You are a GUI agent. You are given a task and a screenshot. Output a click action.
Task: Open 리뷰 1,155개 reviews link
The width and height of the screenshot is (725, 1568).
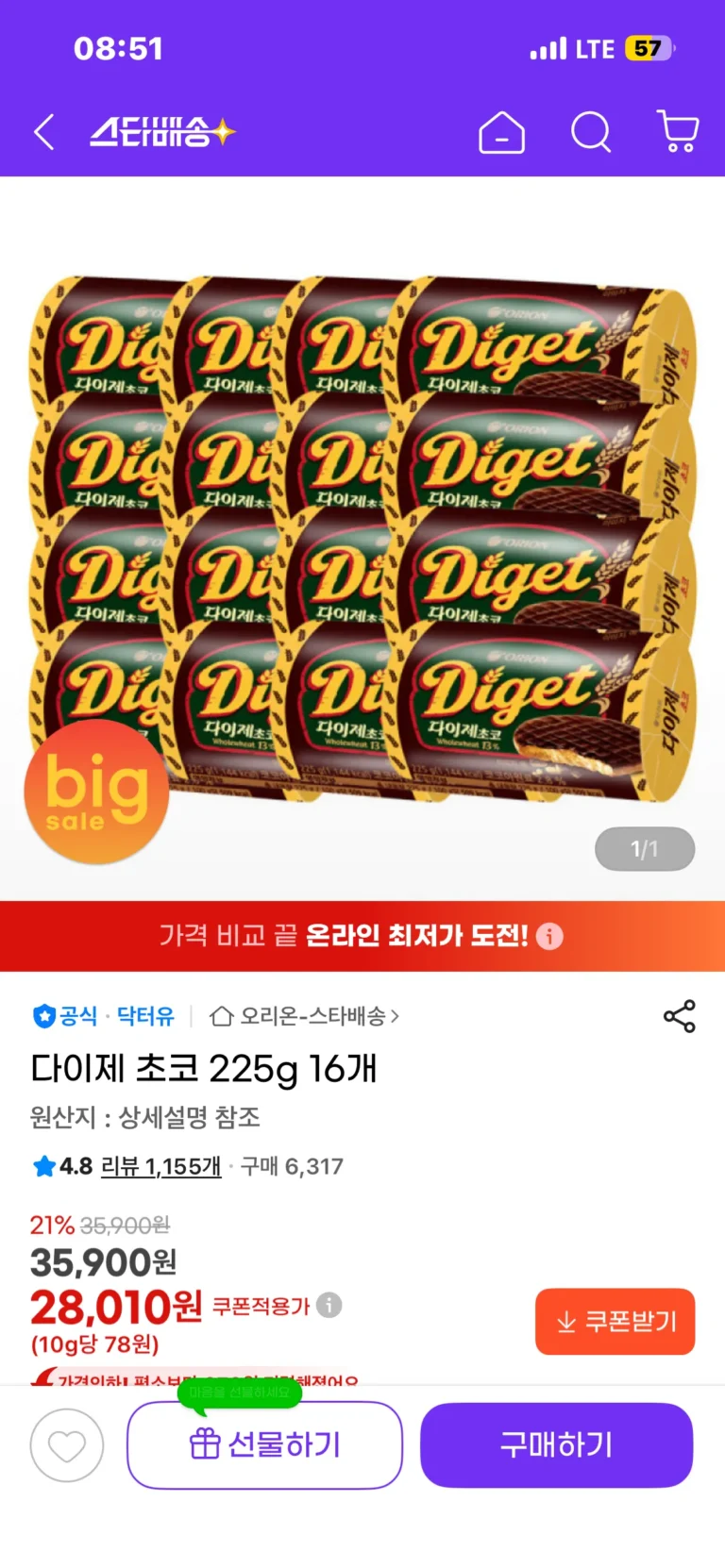pos(160,1167)
